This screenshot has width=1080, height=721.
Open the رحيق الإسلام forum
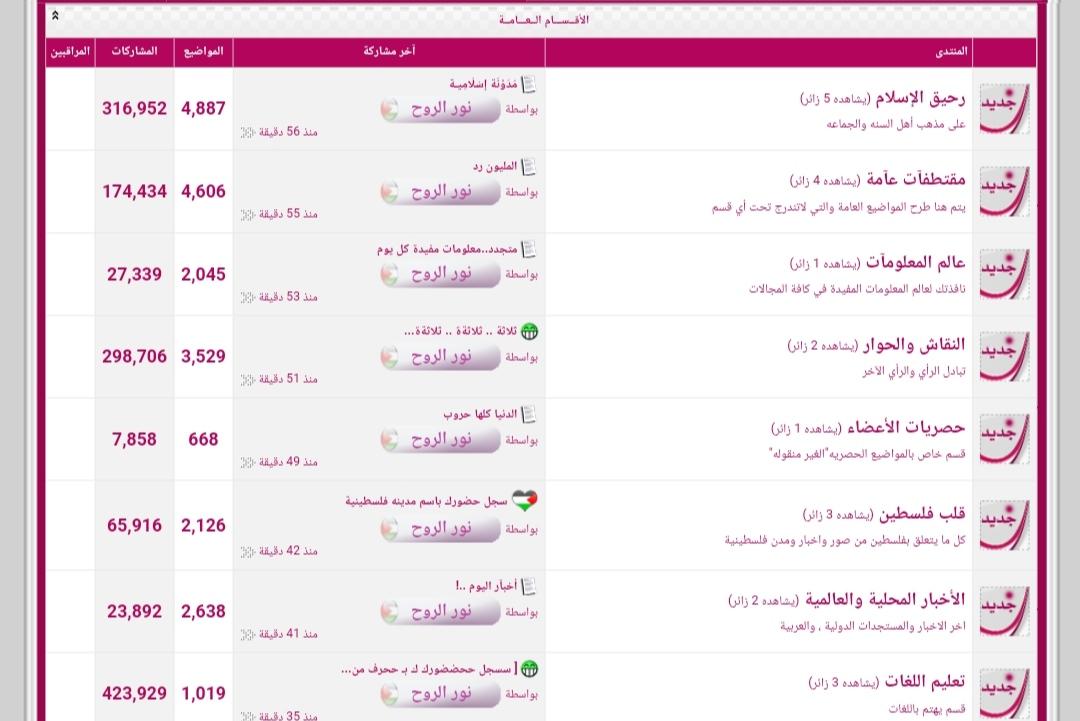pyautogui.click(x=920, y=99)
